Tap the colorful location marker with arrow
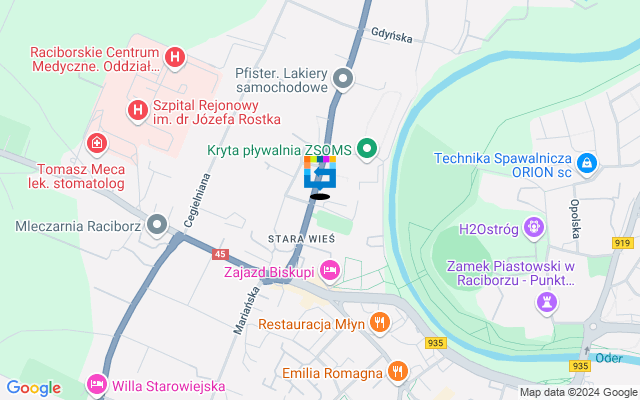This screenshot has width=640, height=400. 320,173
